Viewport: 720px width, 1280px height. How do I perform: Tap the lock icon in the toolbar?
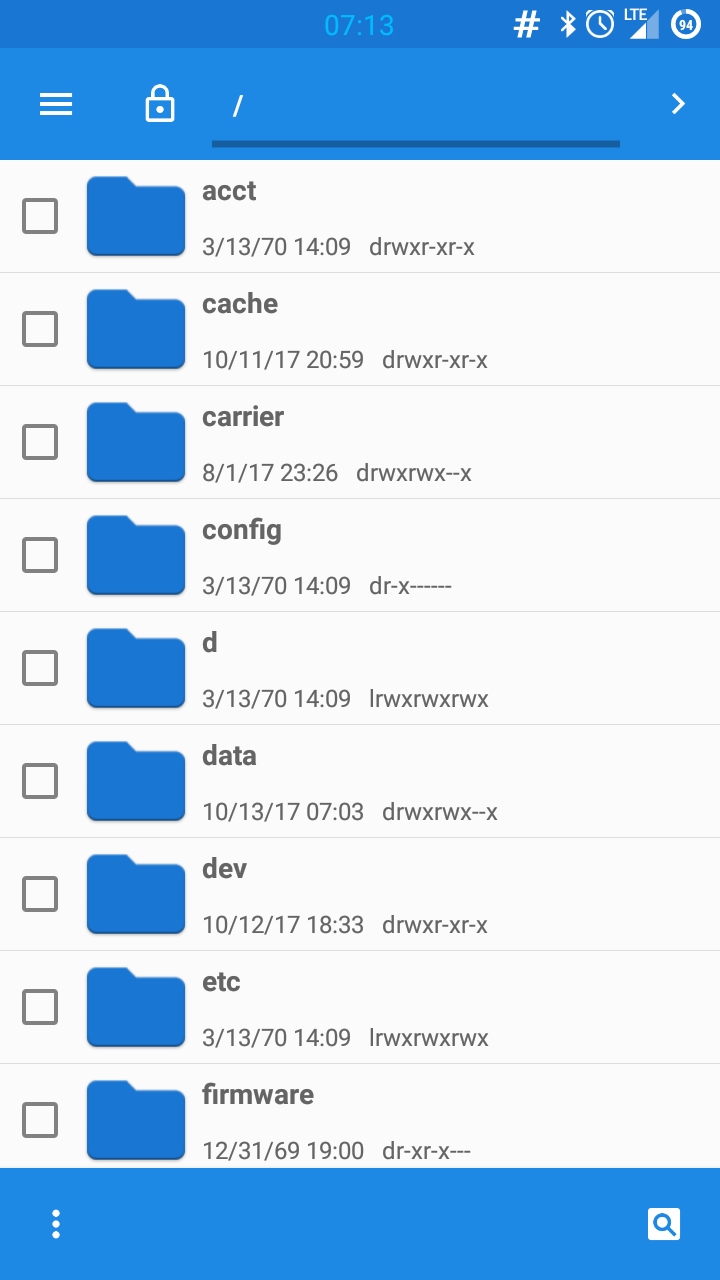[x=160, y=104]
